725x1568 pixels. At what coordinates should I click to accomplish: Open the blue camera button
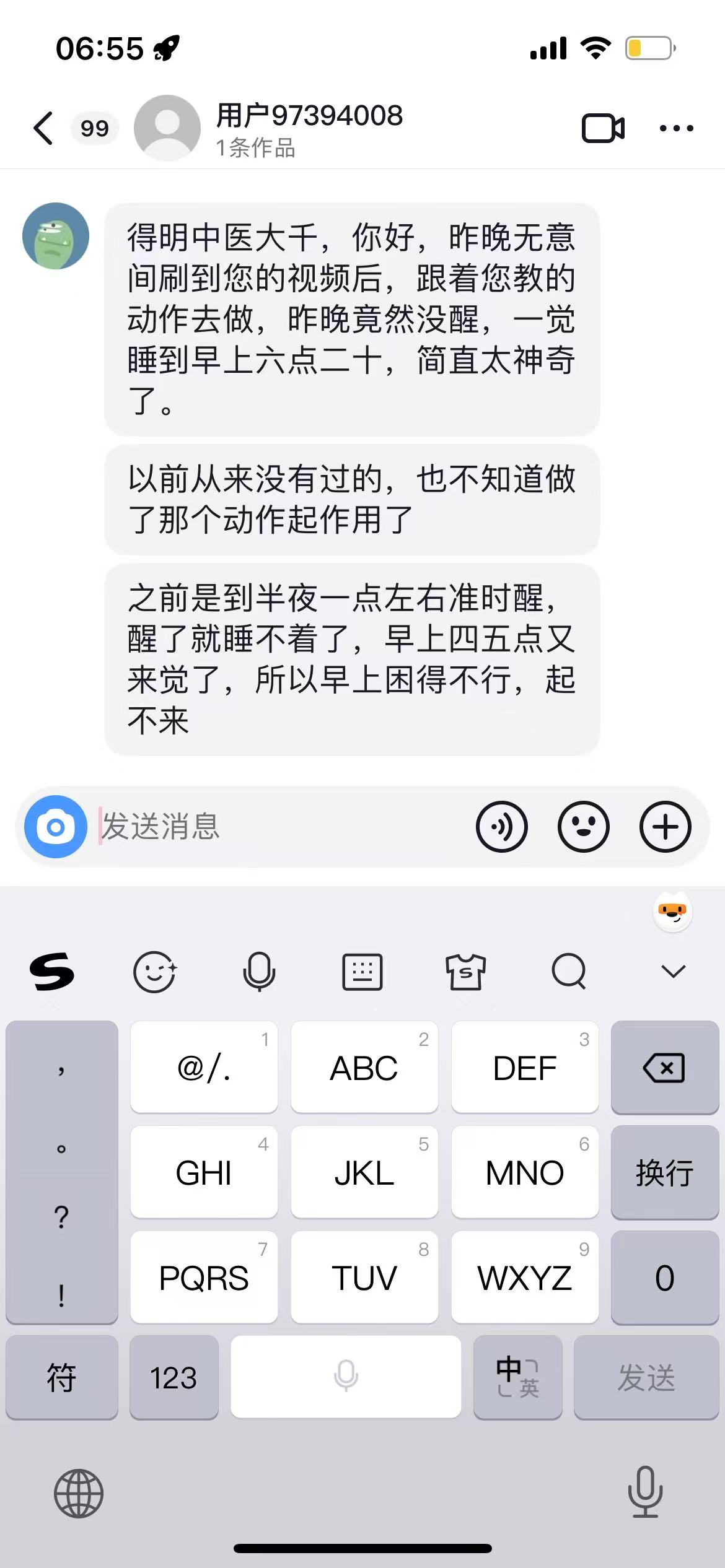point(56,827)
